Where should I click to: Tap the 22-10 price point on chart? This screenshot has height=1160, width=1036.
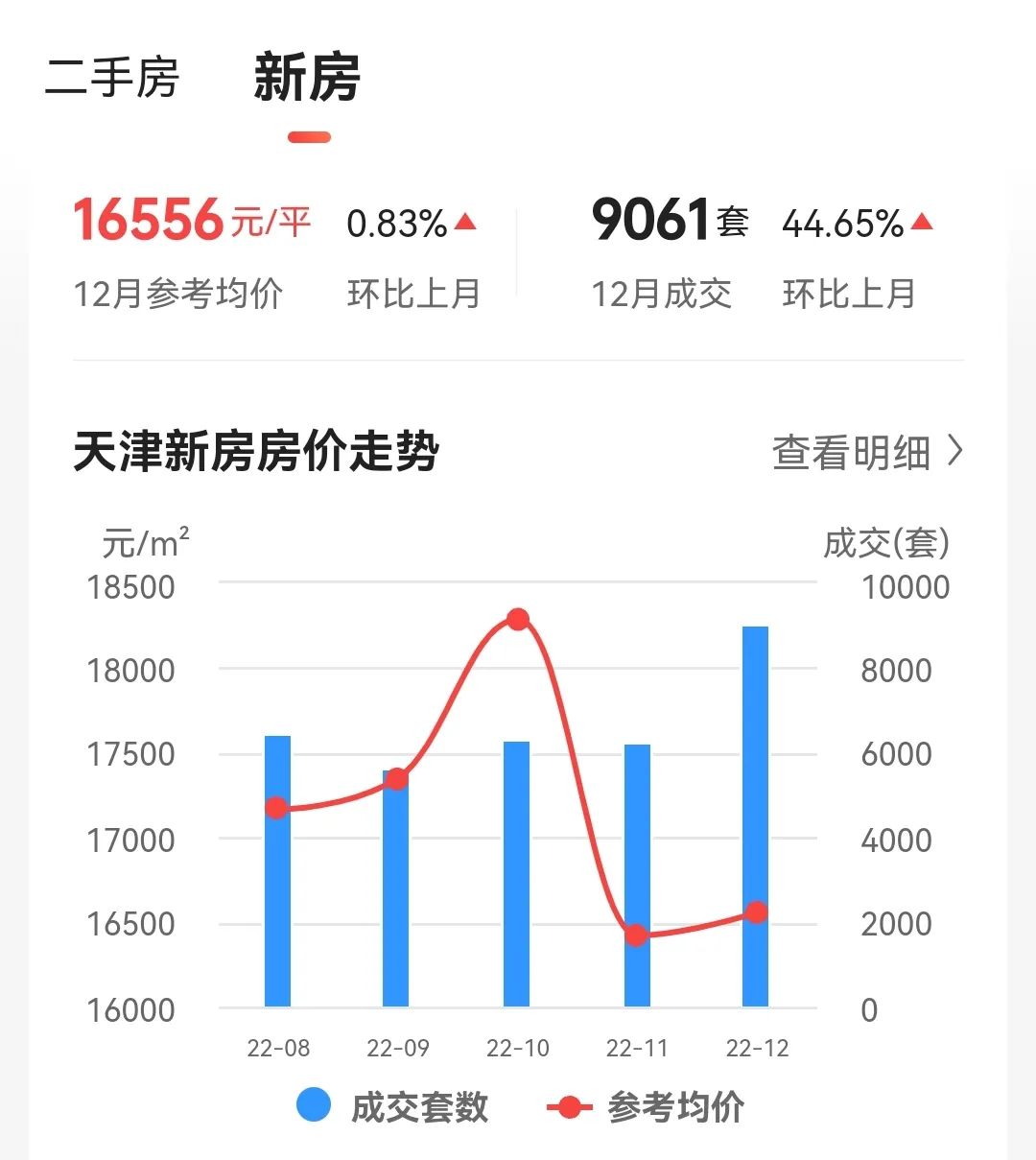click(518, 620)
